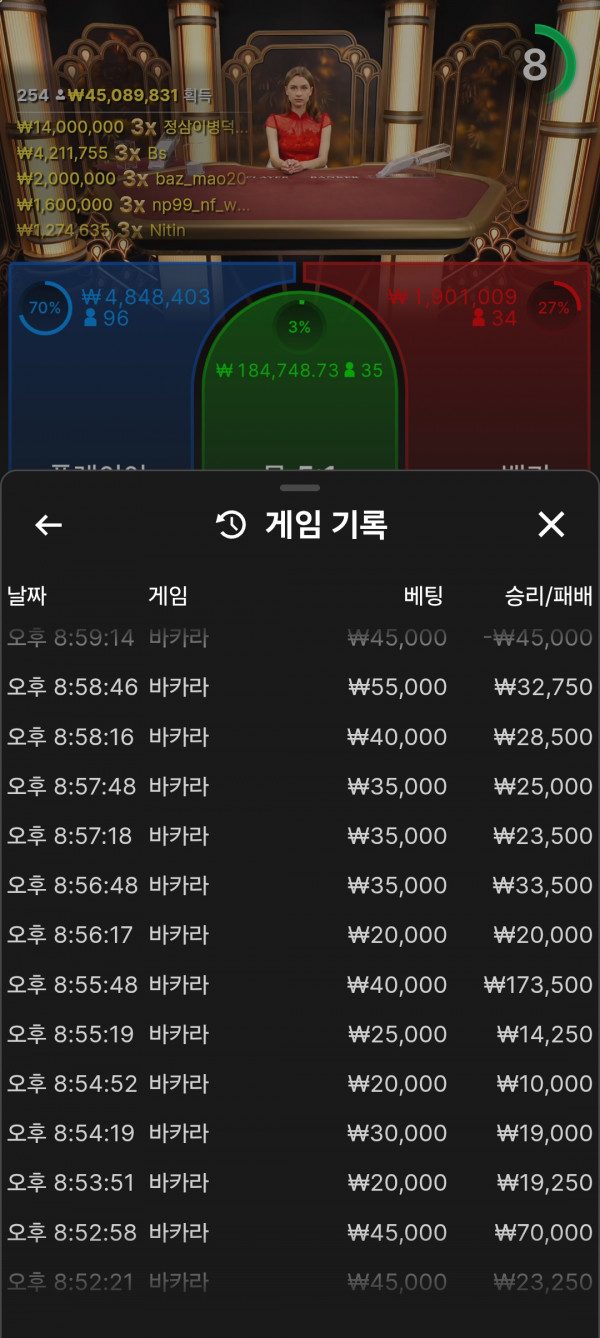View the 8:52:58 round that won ₩70,000
This screenshot has height=1338, width=600.
pyautogui.click(x=300, y=1233)
